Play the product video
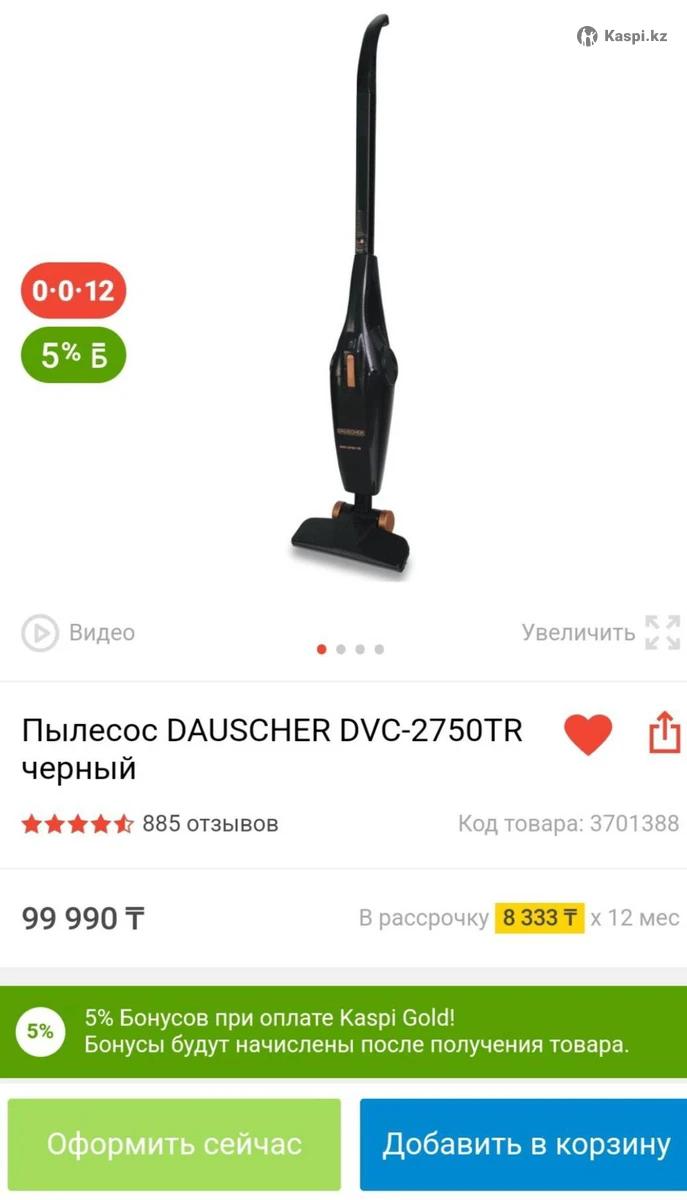The width and height of the screenshot is (687, 1200). (x=78, y=633)
